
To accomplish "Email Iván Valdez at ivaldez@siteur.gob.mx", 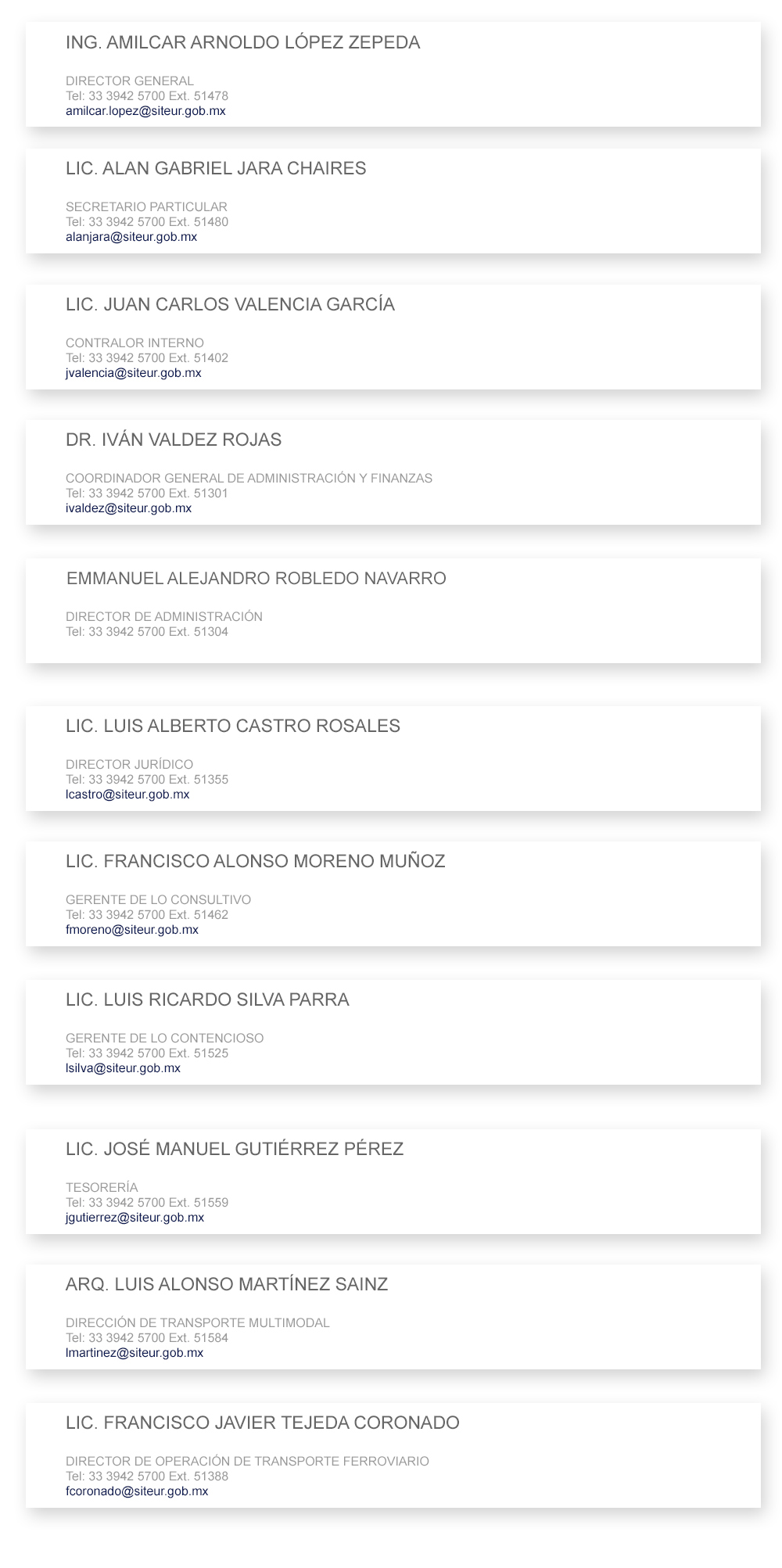I will pyautogui.click(x=129, y=508).
